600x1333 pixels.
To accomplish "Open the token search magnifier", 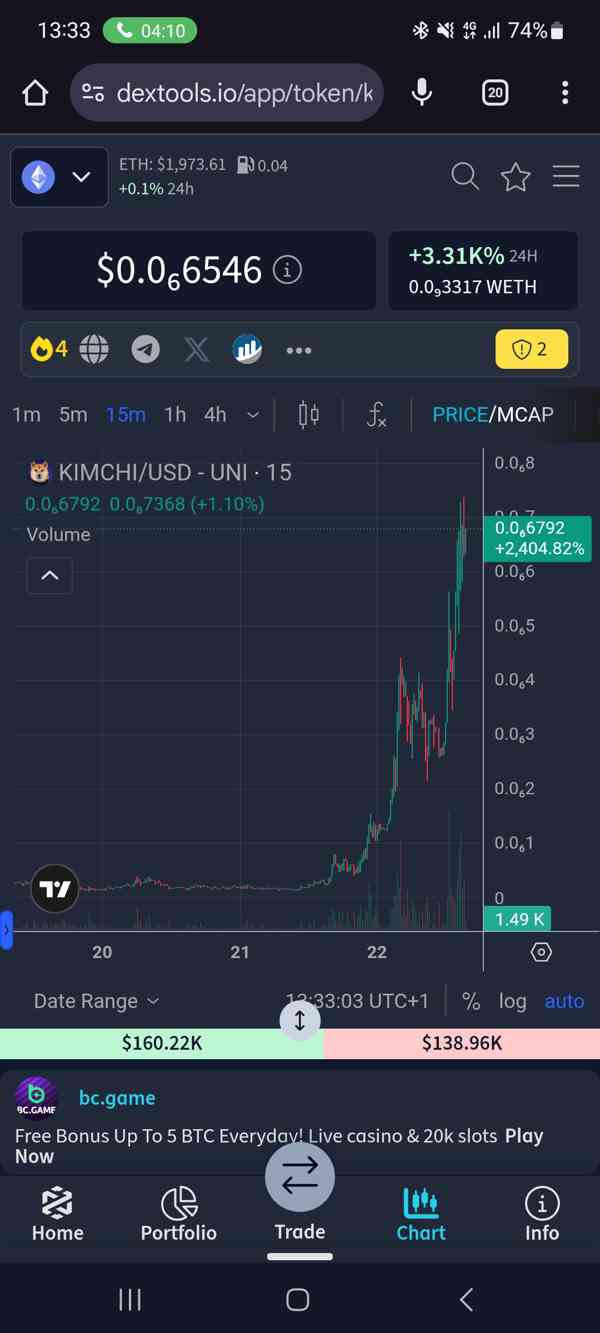I will pyautogui.click(x=465, y=177).
